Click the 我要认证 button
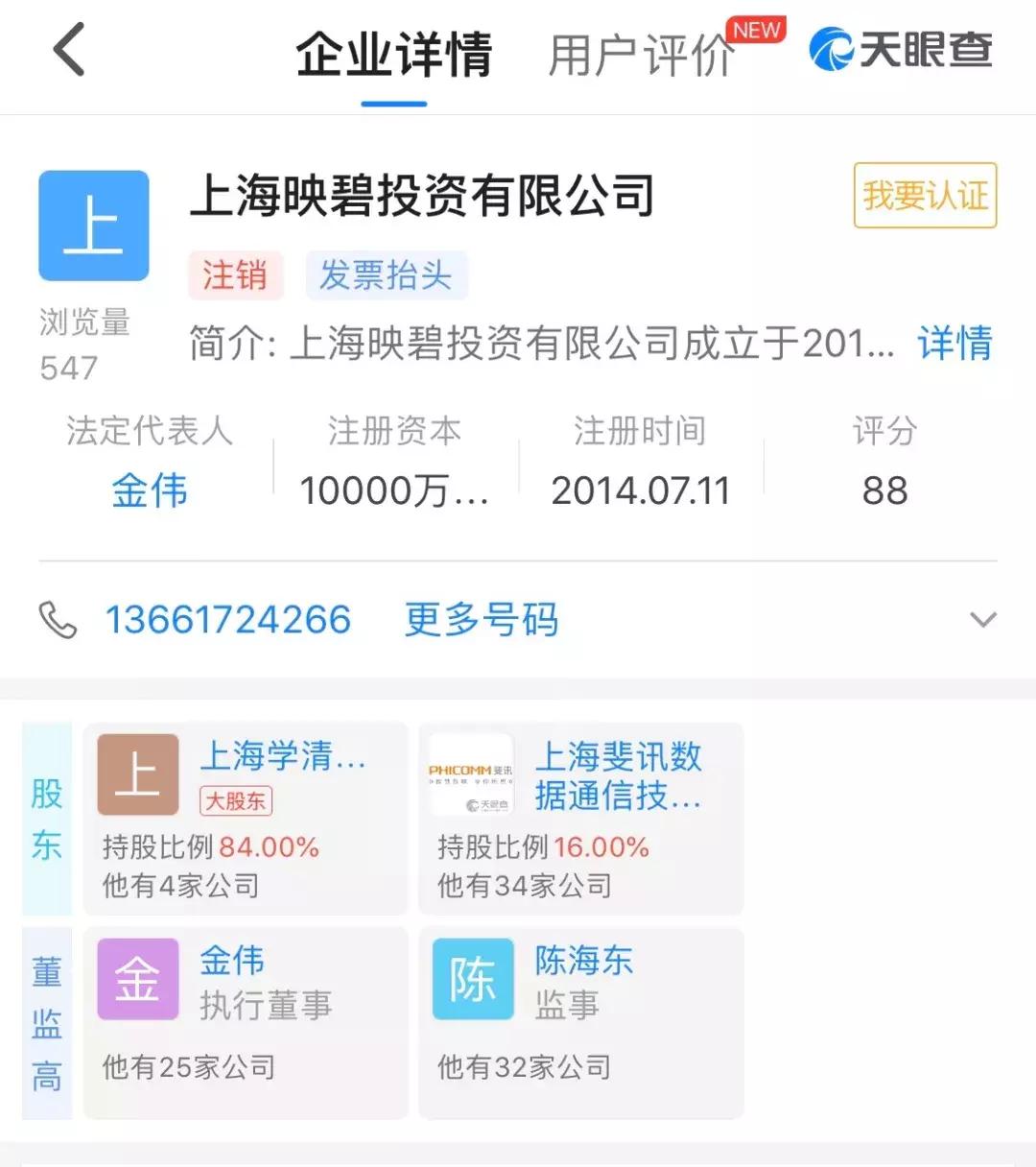 click(924, 195)
